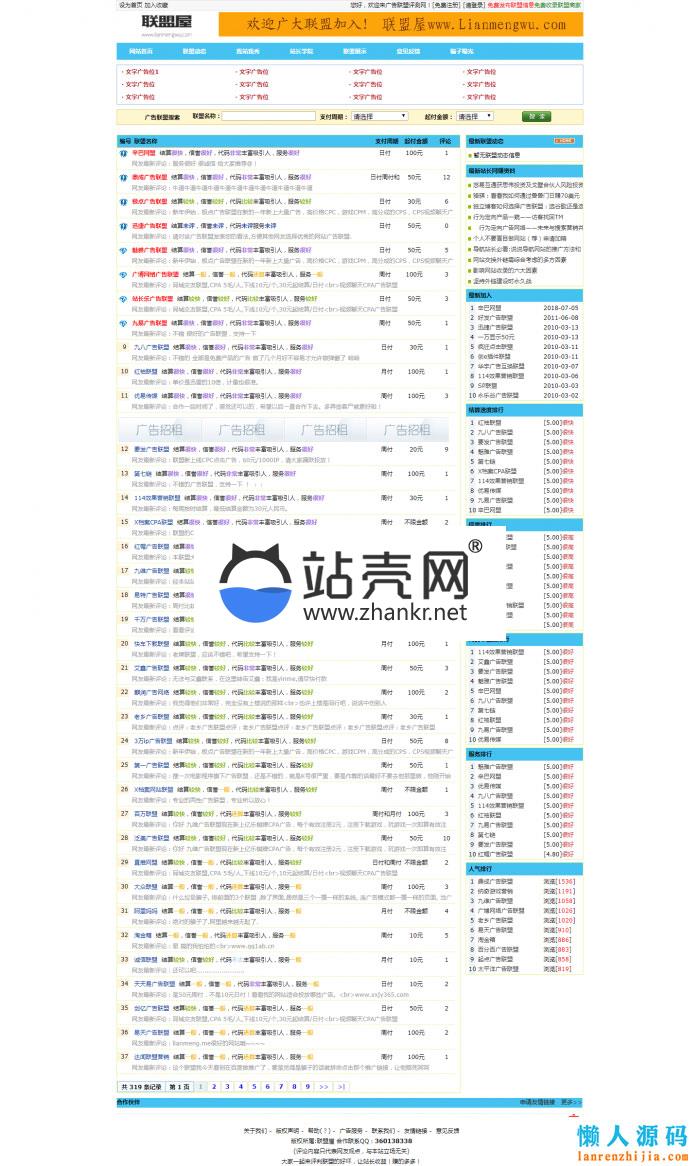The height and width of the screenshot is (1166, 700).
Task: Open the 站长学院 navigation tab
Action: click(301, 51)
